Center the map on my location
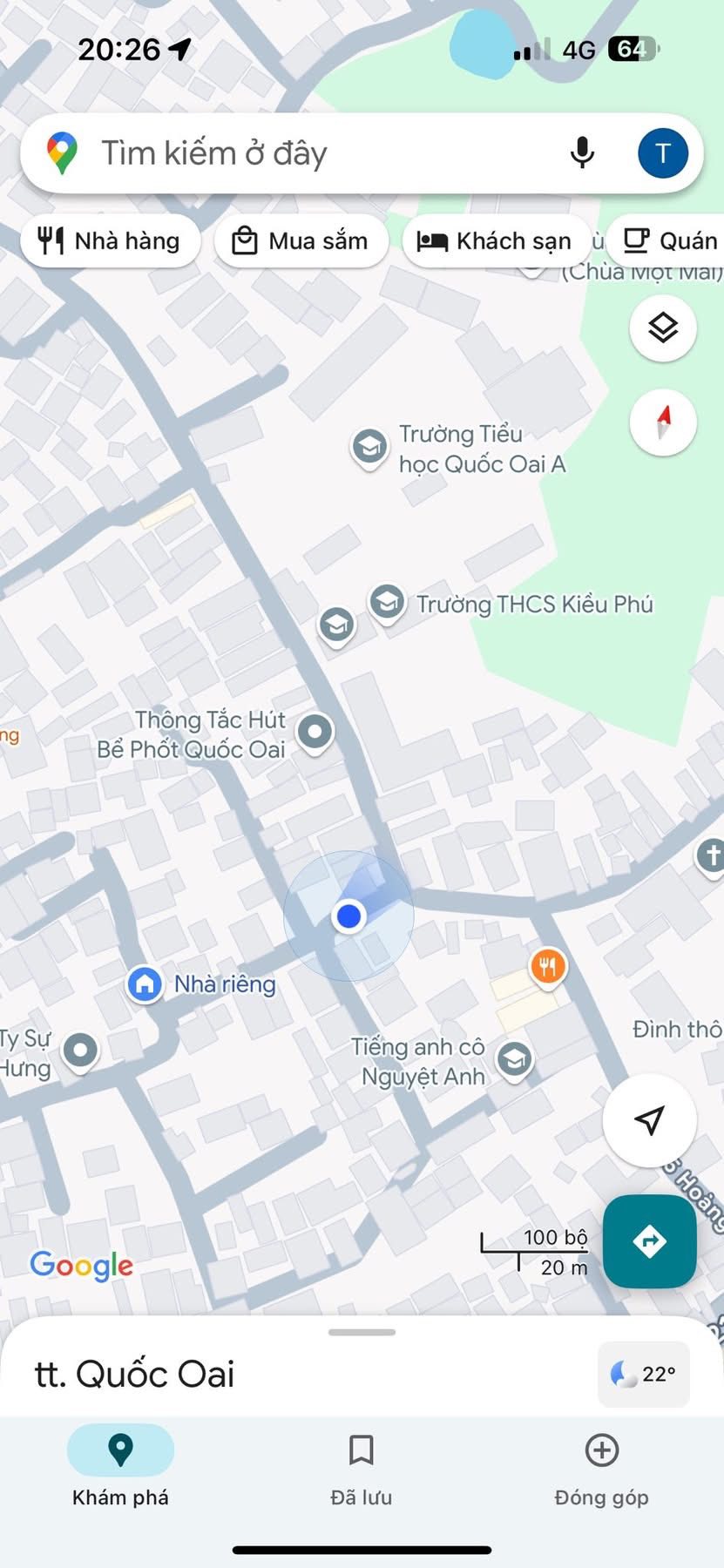This screenshot has height=1568, width=724. click(x=649, y=1120)
